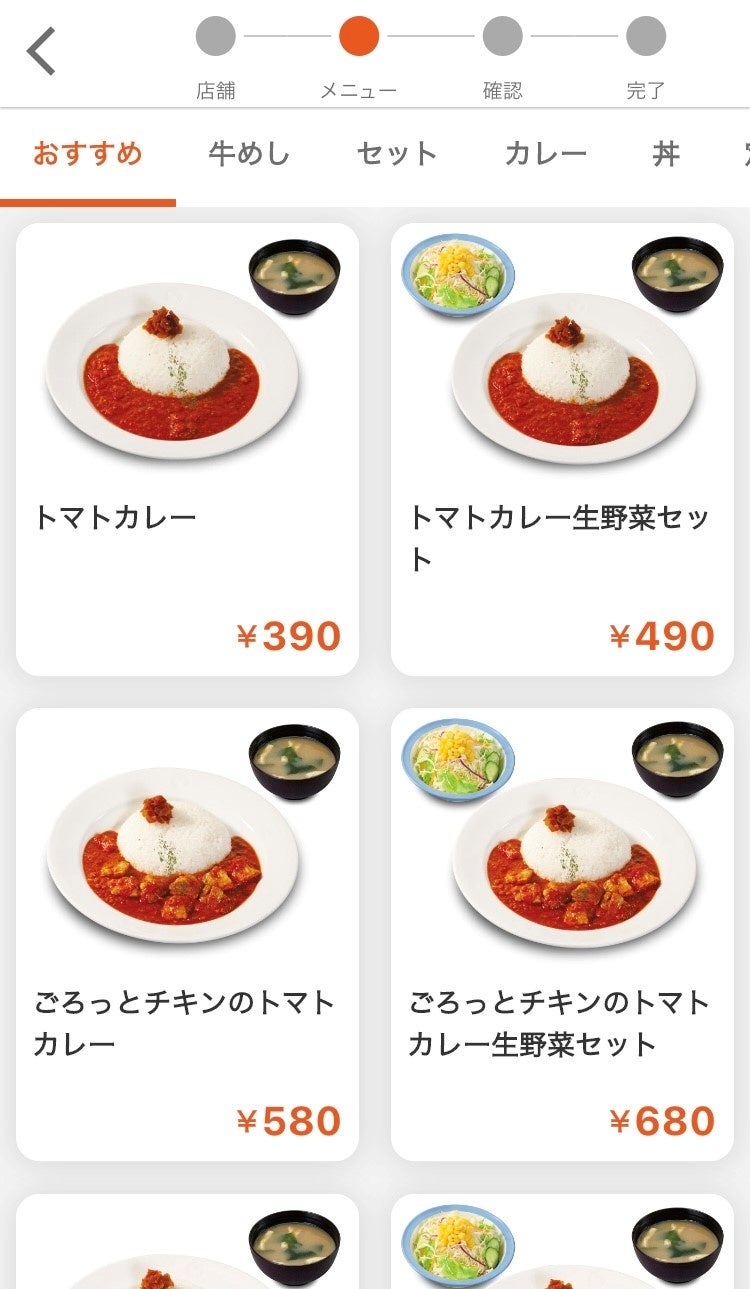Select トマトカレー生野菜セット for ¥490

[x=562, y=449]
